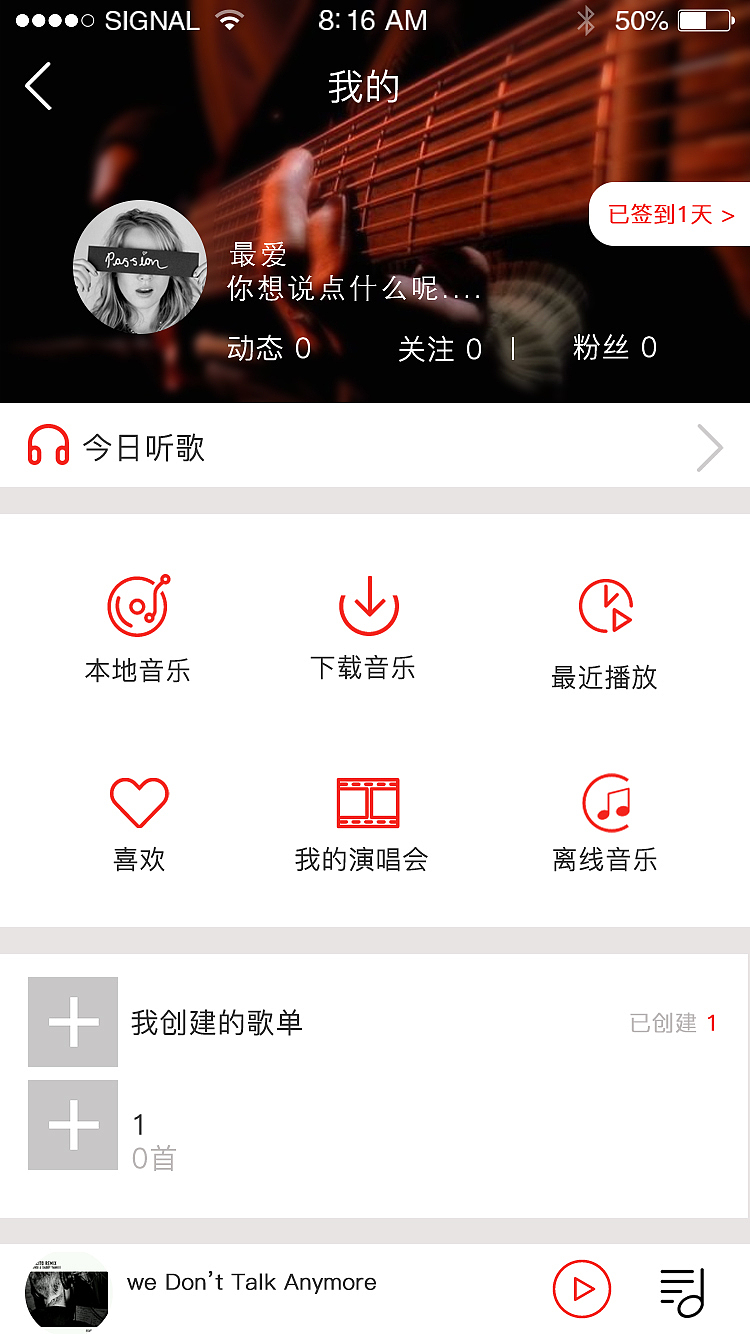Open 下载音乐 (downloaded music)

(368, 625)
